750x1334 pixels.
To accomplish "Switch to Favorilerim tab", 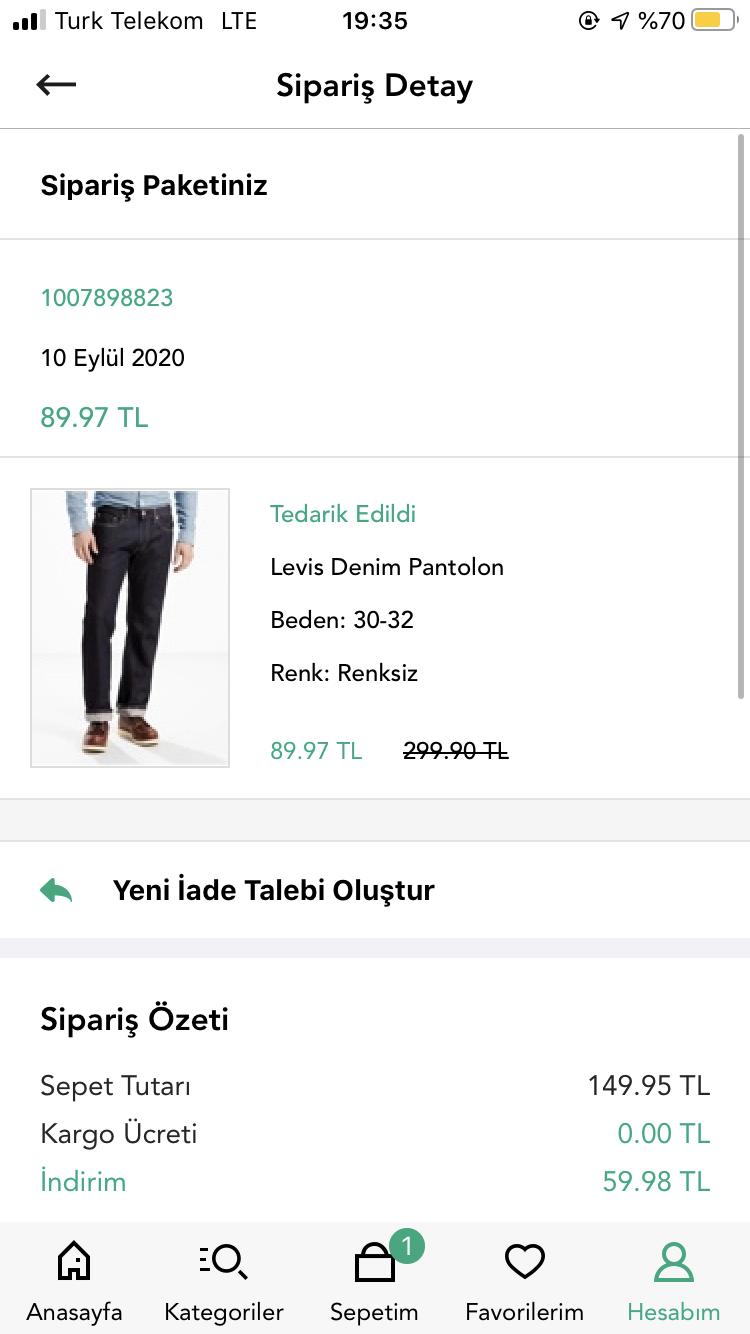I will tap(524, 1281).
